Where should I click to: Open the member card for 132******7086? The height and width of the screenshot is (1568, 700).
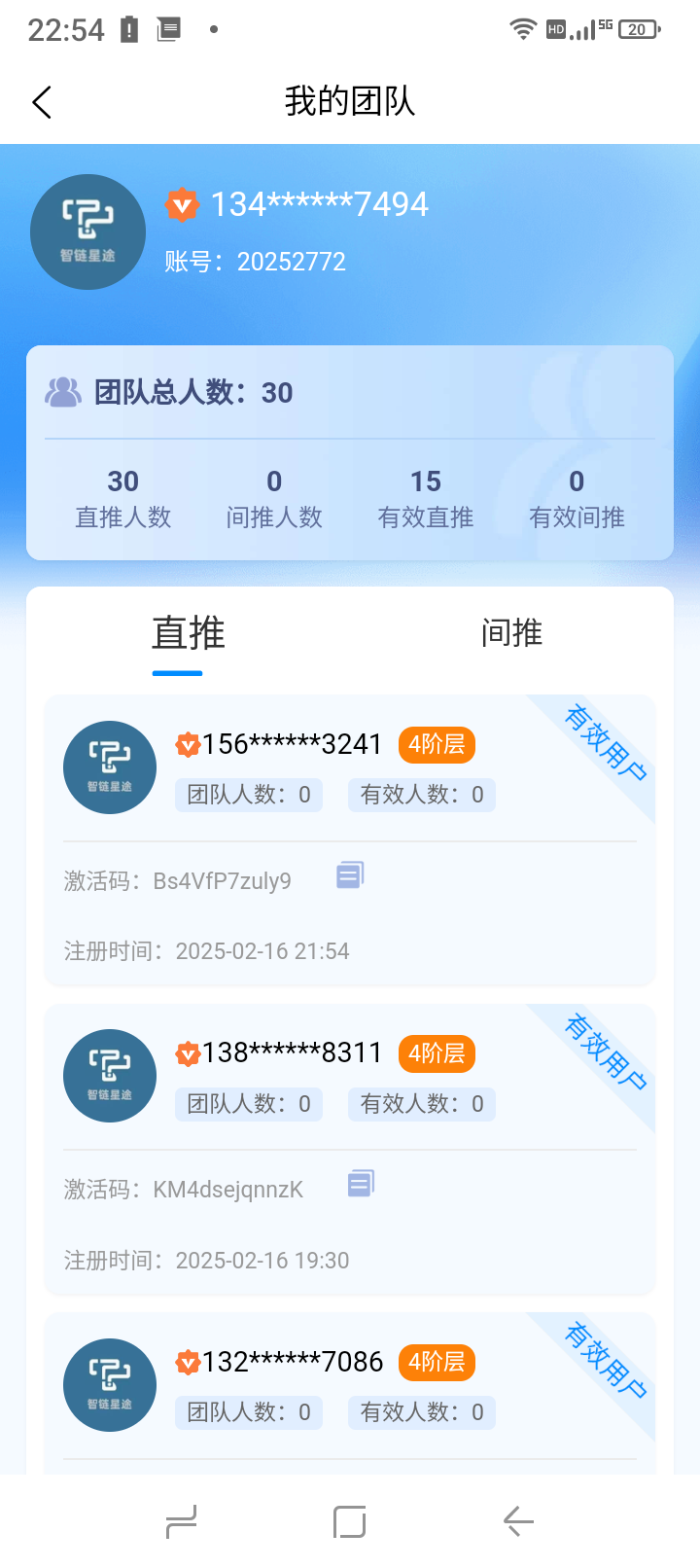coord(350,1393)
